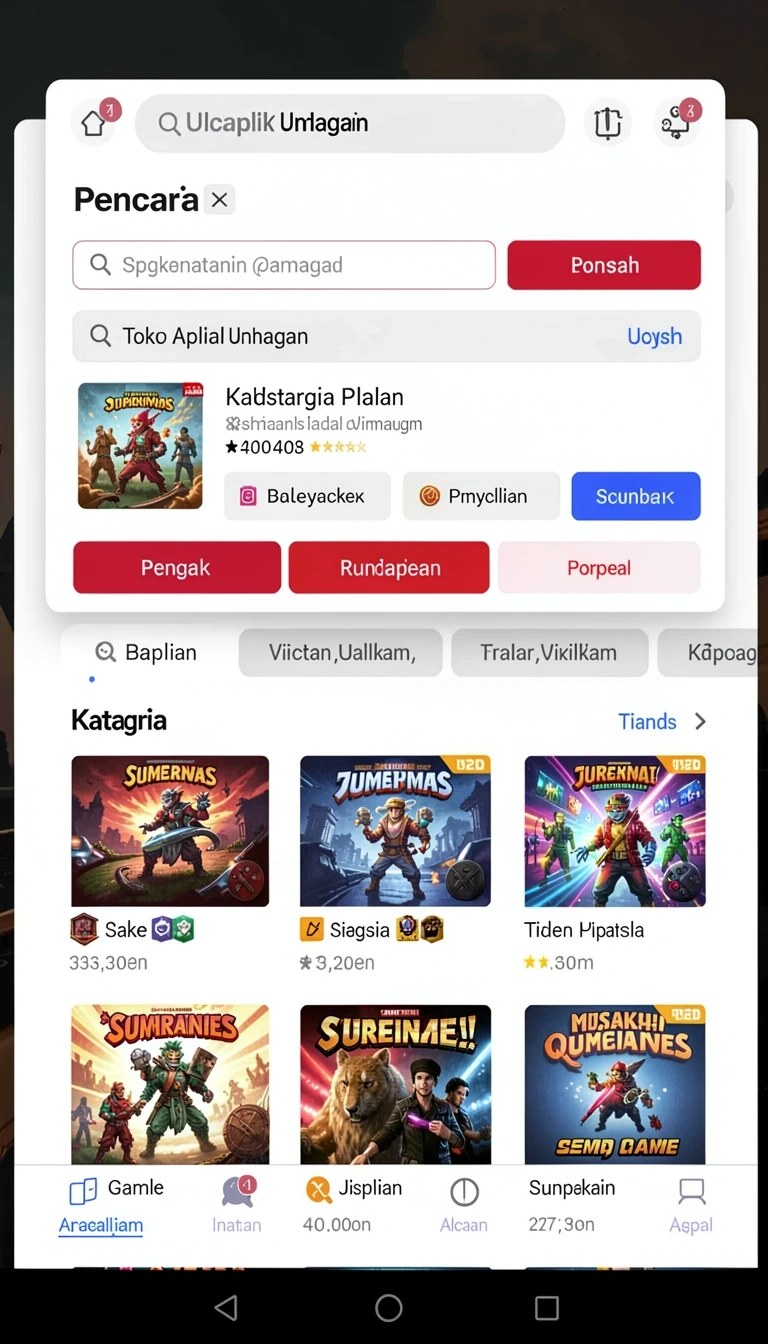Tap the blue Scunbak button

pos(636,496)
